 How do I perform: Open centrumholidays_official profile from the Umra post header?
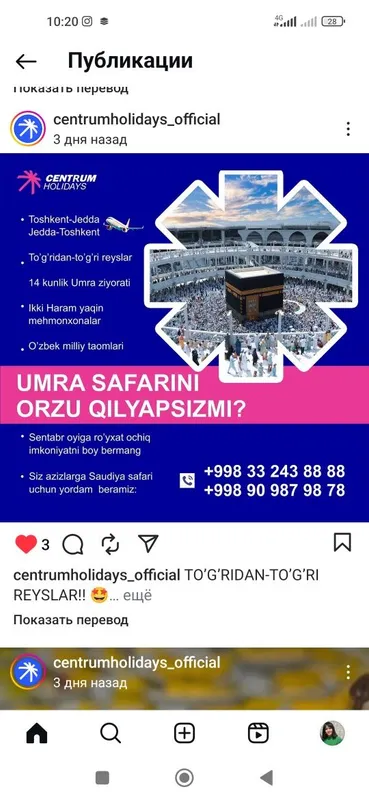click(x=137, y=120)
